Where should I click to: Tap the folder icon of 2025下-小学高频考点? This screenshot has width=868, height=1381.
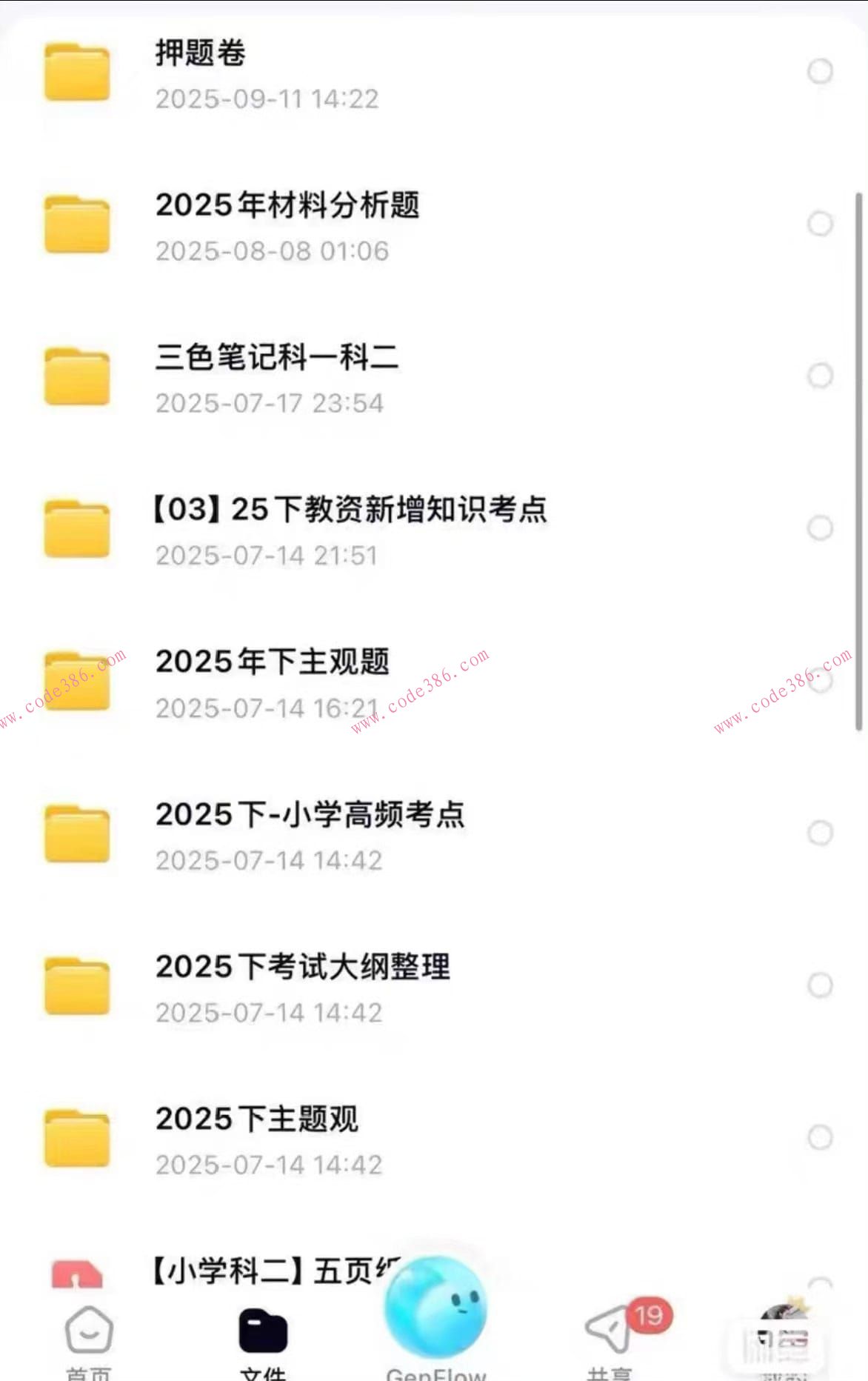(x=76, y=833)
